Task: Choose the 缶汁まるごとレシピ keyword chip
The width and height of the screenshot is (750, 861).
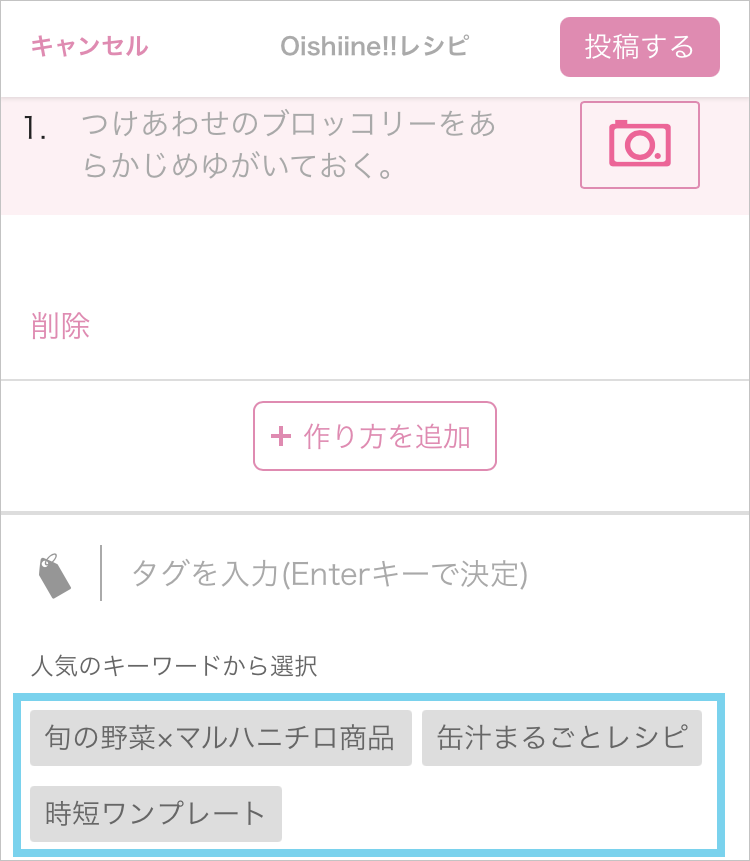Action: tap(562, 737)
